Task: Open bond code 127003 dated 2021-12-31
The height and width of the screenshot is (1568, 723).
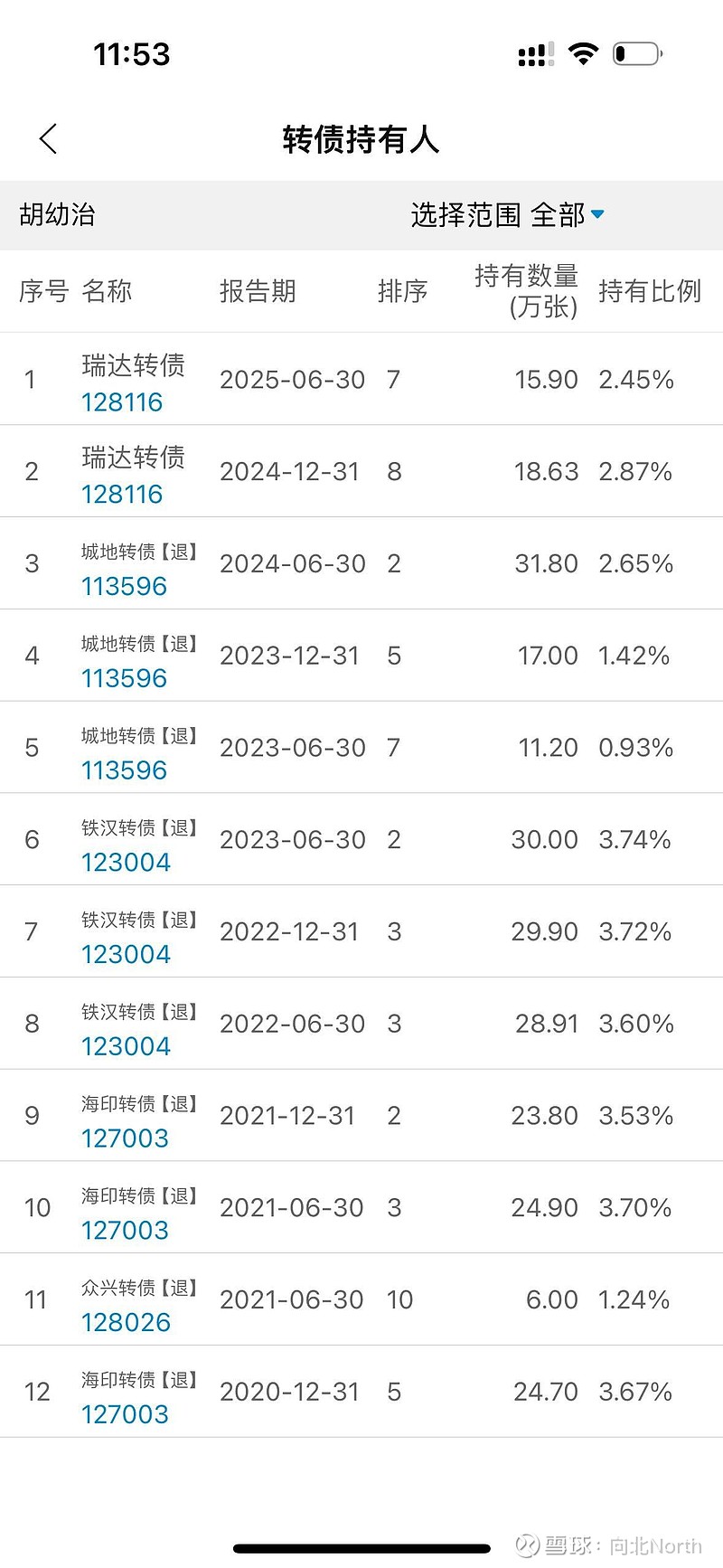Action: click(x=126, y=1139)
